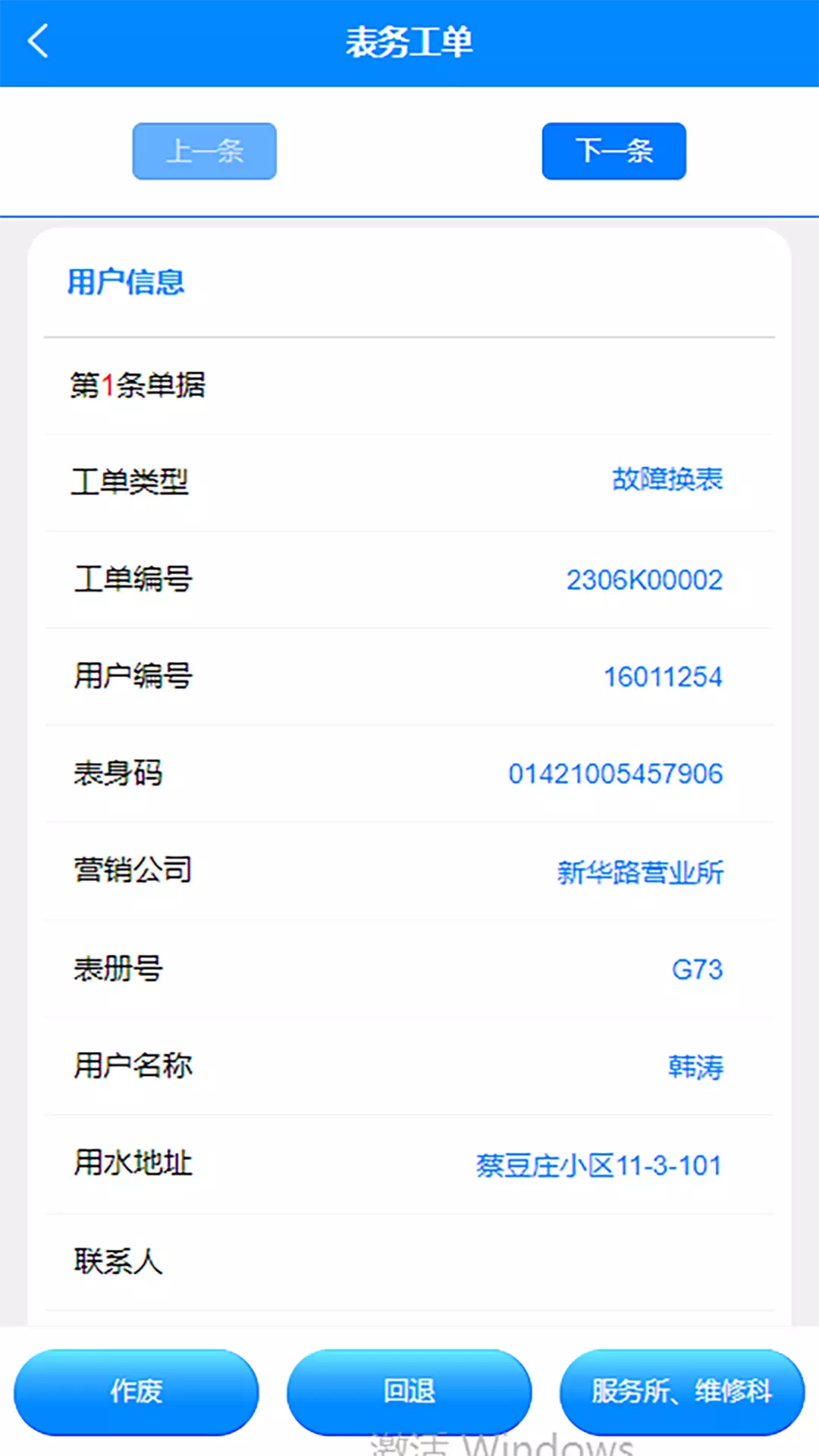Screen dimensions: 819x1456
Task: Go back using the top-left arrow
Action: click(38, 42)
